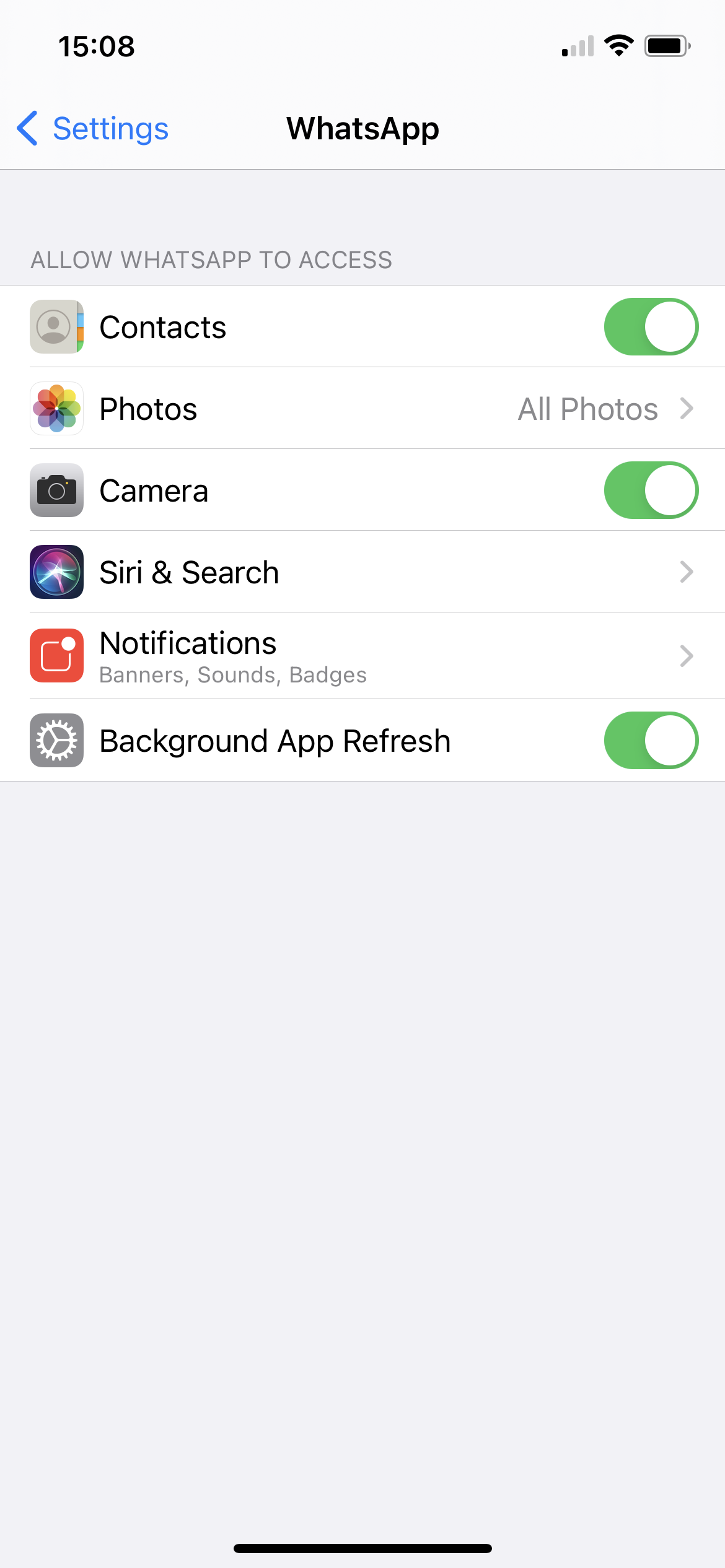Disable Camera access switch
The height and width of the screenshot is (1568, 725).
[x=651, y=490]
